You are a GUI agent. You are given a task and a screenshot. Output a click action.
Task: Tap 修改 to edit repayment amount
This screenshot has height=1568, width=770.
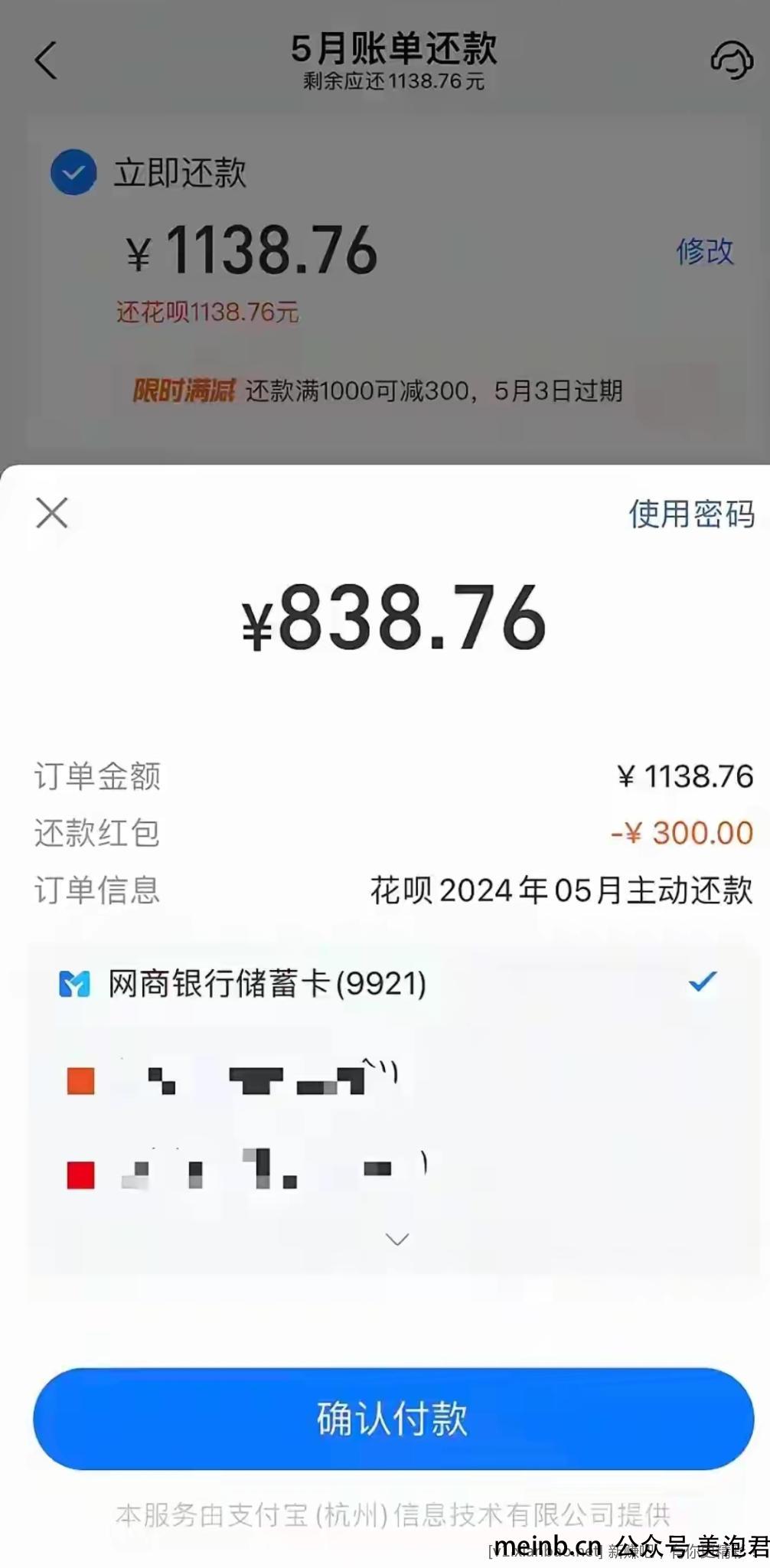click(x=704, y=251)
